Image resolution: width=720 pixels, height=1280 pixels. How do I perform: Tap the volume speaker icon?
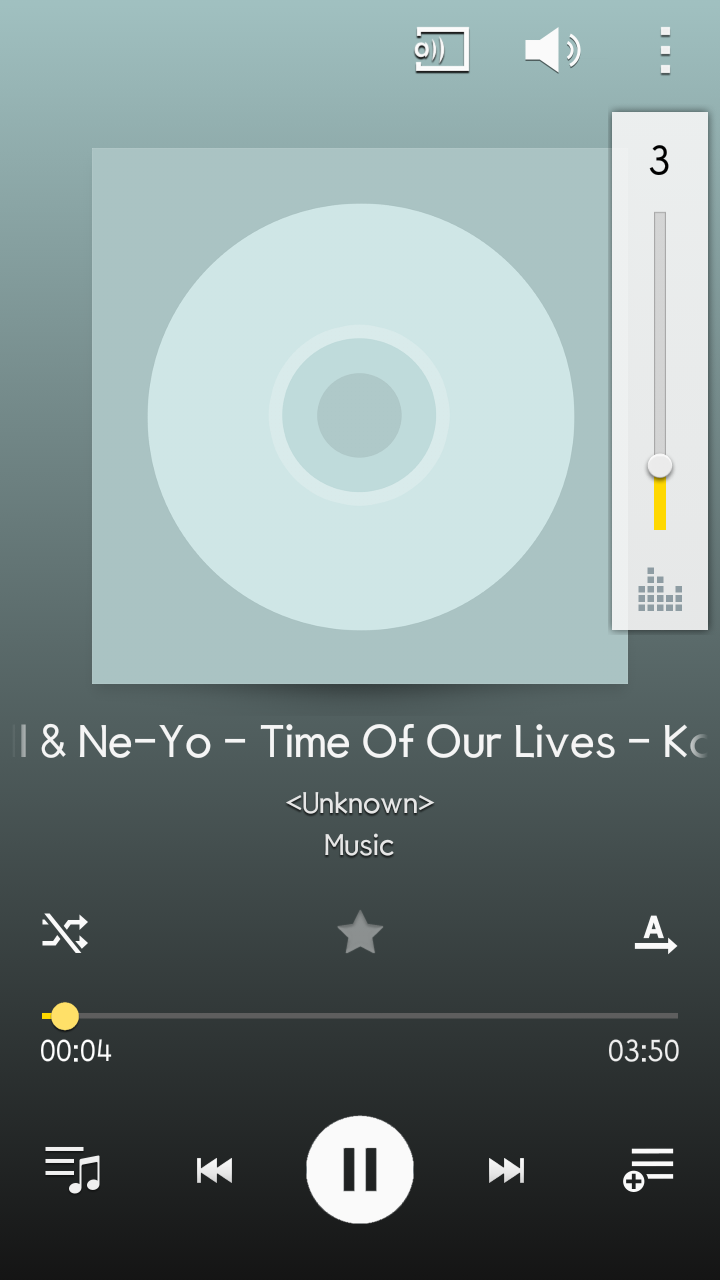coord(553,50)
